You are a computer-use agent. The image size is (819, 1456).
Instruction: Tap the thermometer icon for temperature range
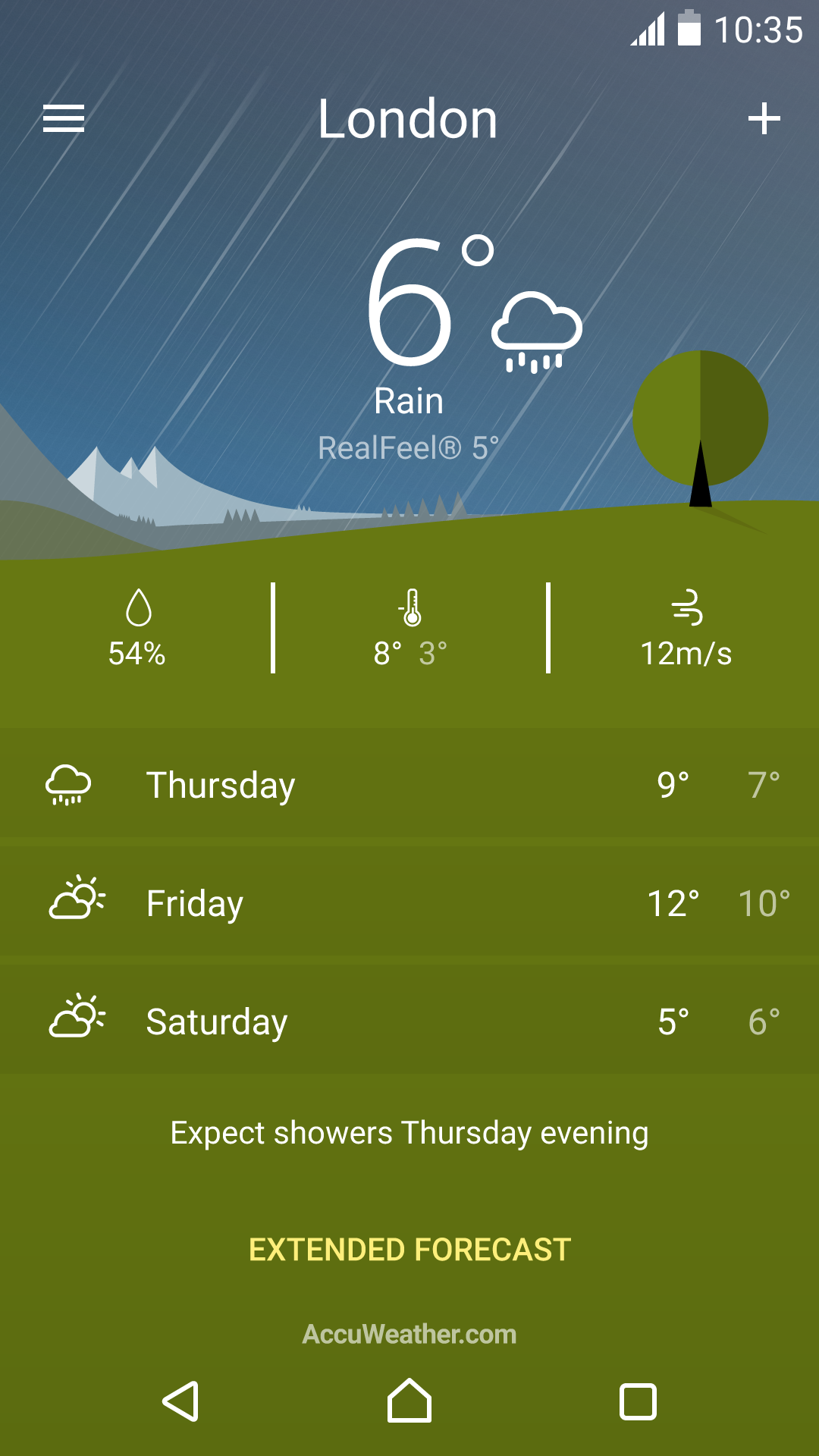coord(409,605)
